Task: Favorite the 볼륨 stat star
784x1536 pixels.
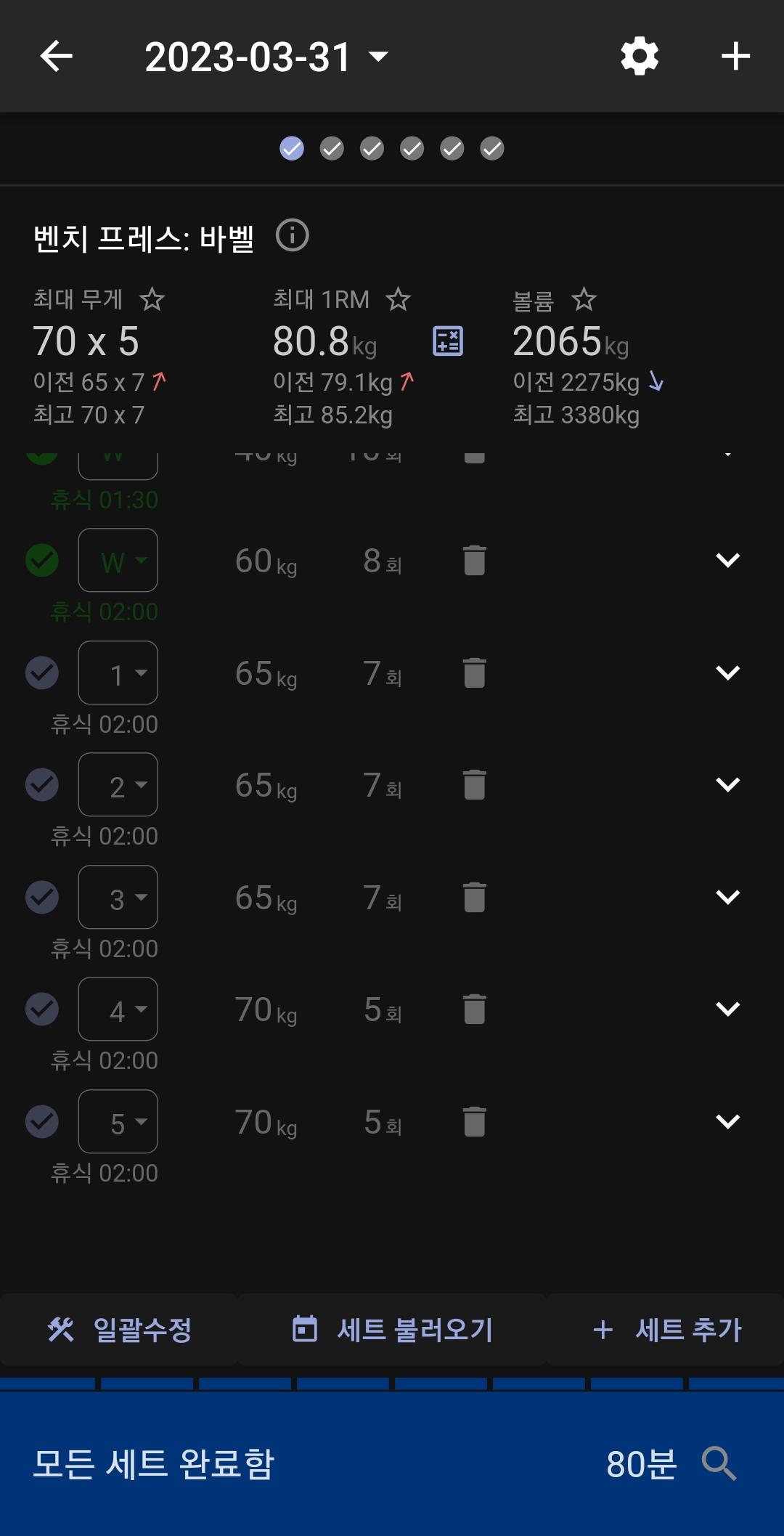Action: (x=584, y=299)
